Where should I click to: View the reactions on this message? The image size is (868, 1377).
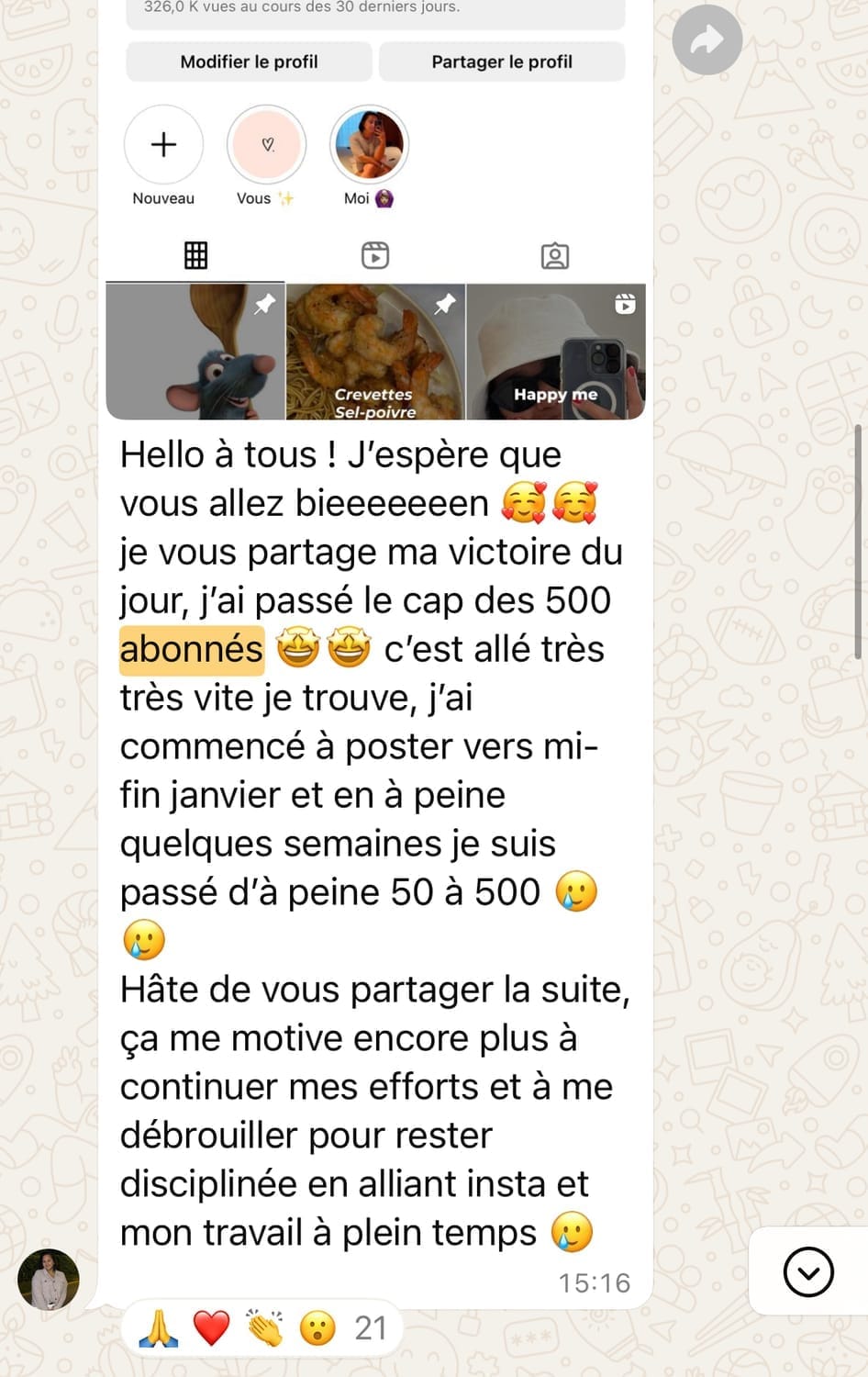[x=262, y=1328]
